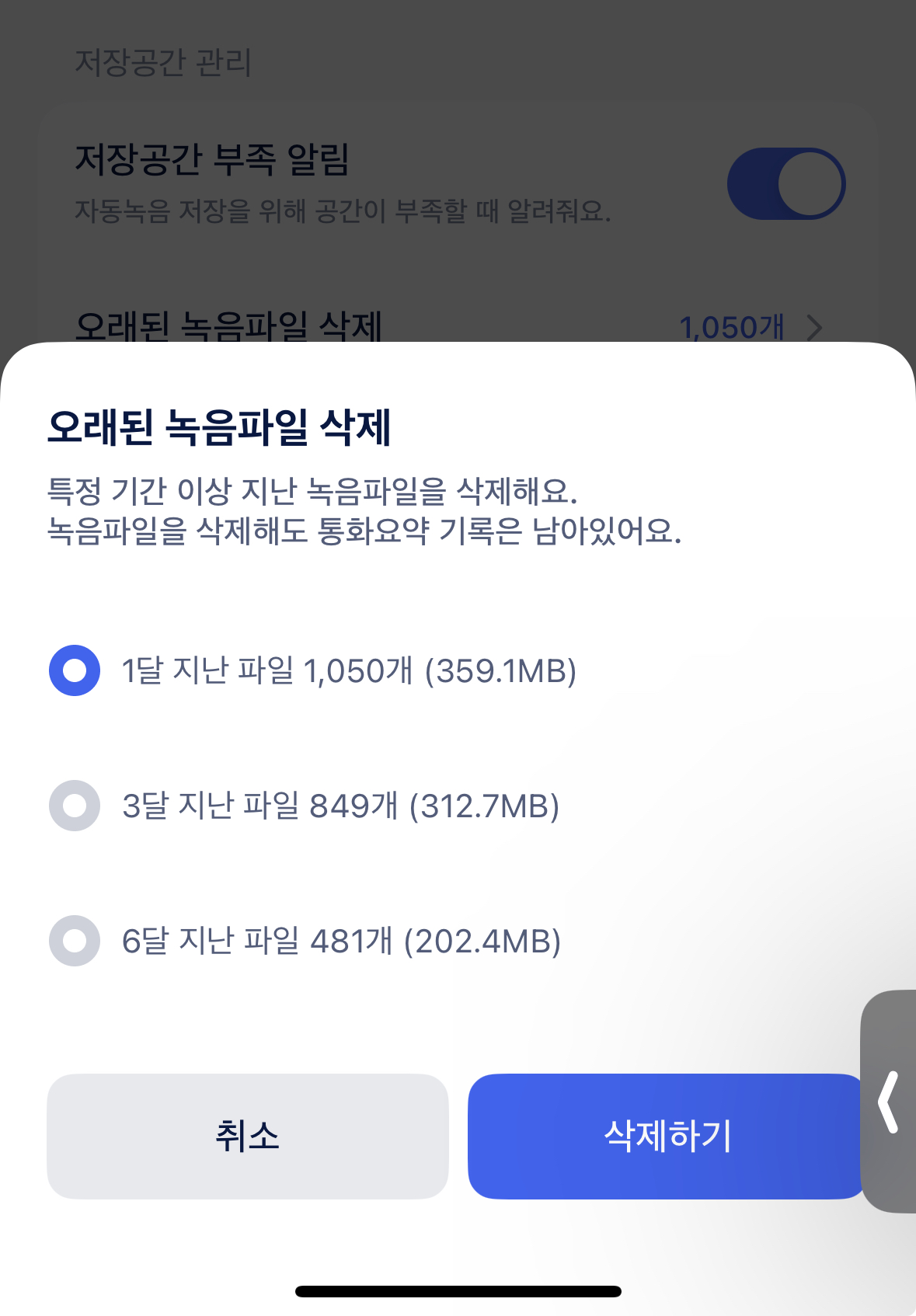916x1316 pixels.
Task: Choose the 6달 지난 파일 option
Action: [x=74, y=942]
